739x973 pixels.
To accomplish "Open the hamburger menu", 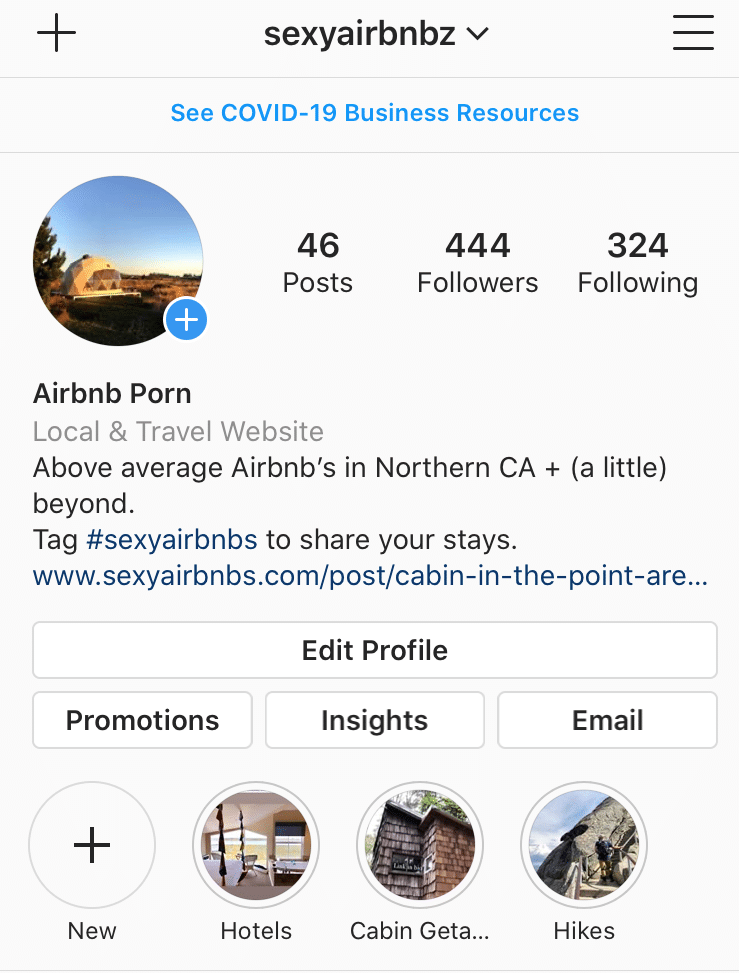I will [x=693, y=34].
